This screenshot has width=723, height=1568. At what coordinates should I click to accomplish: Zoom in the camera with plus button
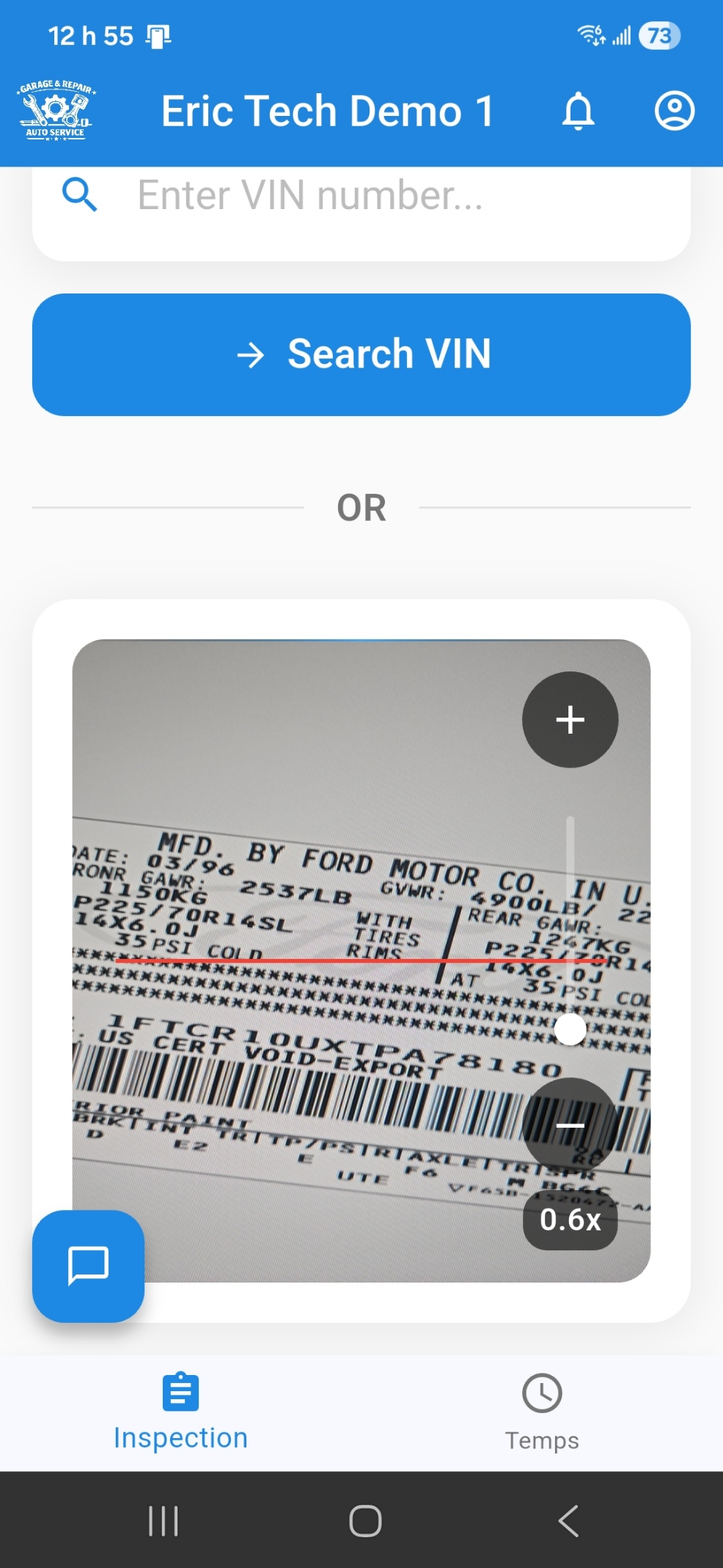(x=570, y=719)
